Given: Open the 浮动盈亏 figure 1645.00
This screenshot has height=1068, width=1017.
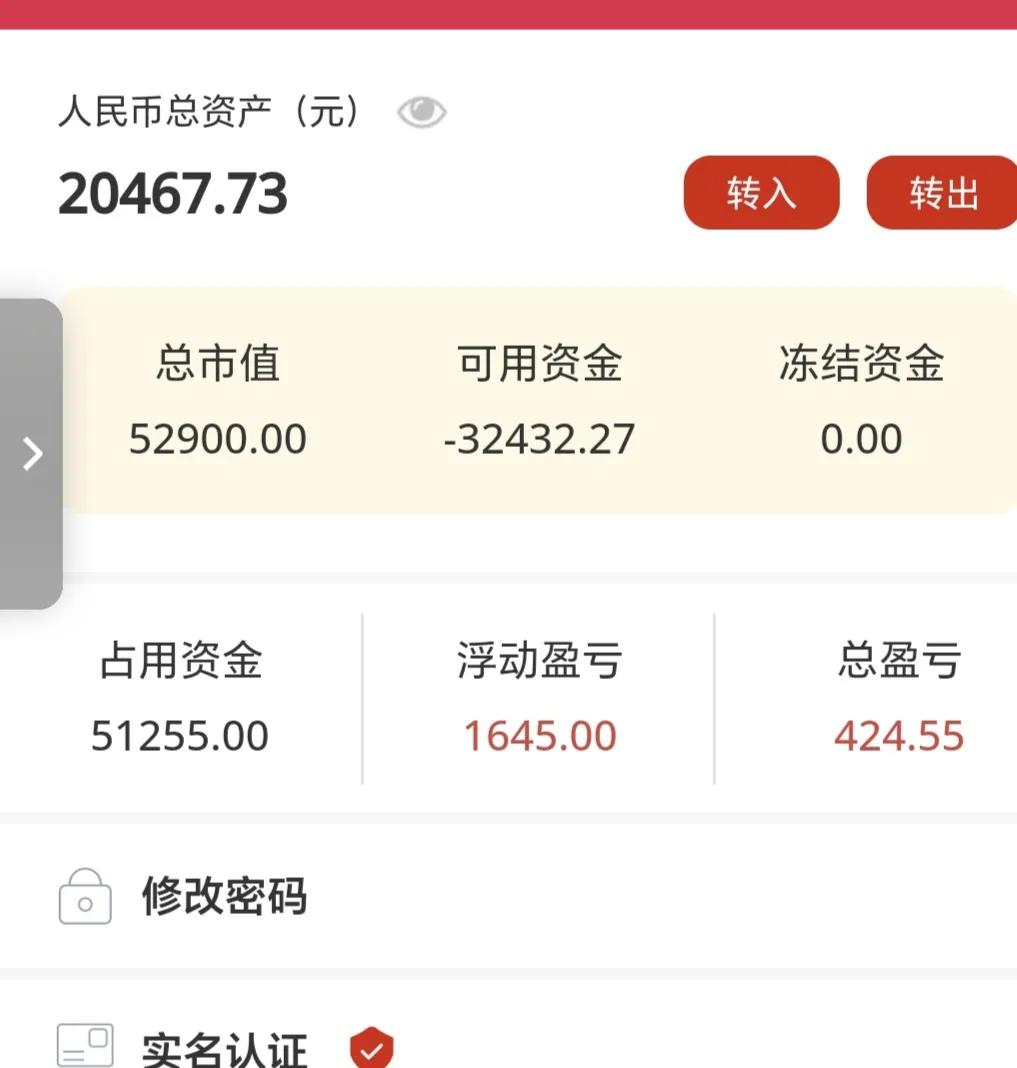Looking at the screenshot, I should point(540,736).
